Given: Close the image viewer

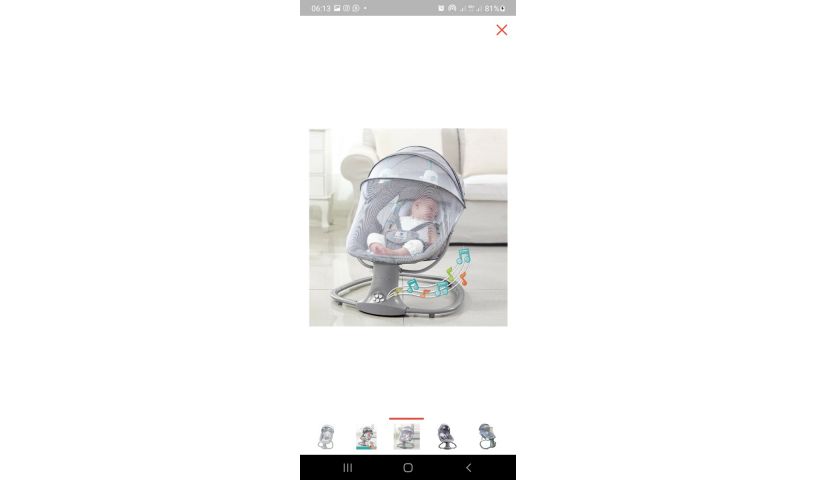Looking at the screenshot, I should [502, 30].
